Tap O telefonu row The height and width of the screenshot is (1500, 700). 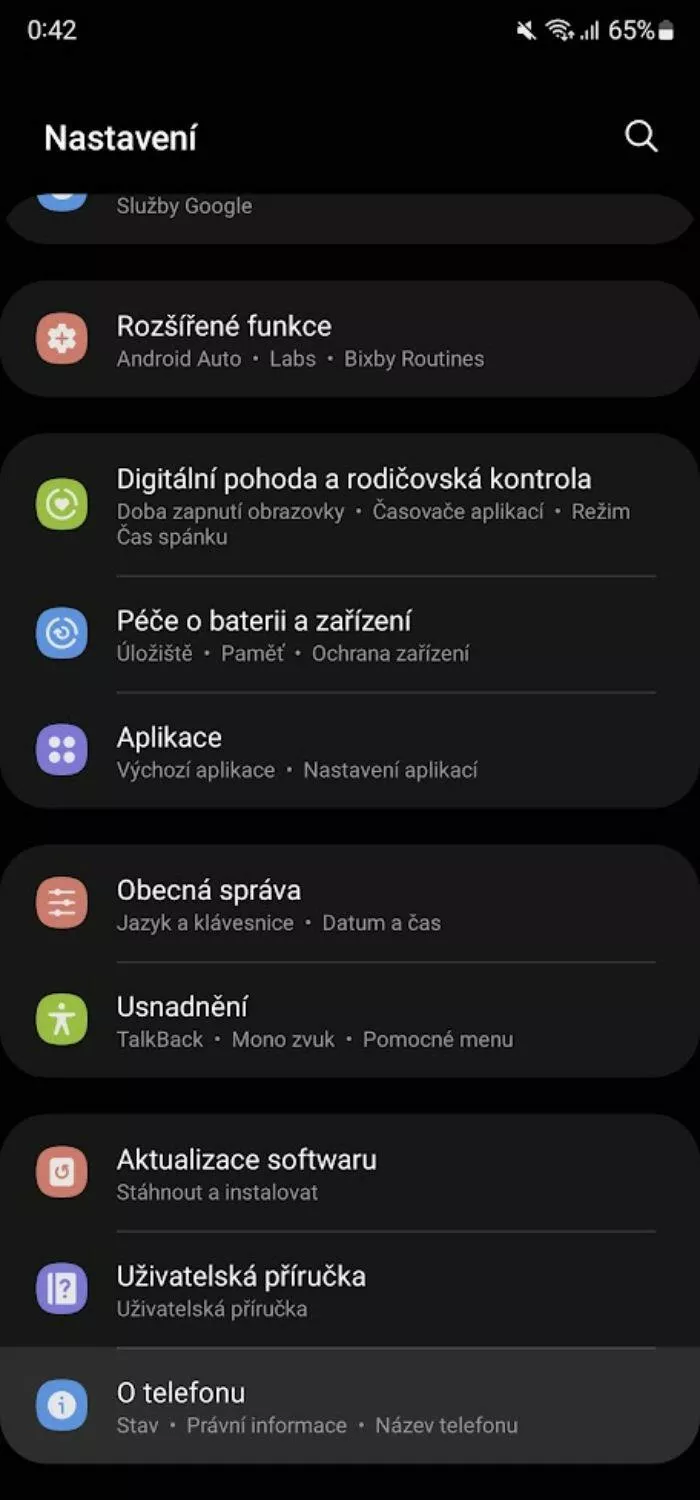pyautogui.click(x=350, y=1406)
